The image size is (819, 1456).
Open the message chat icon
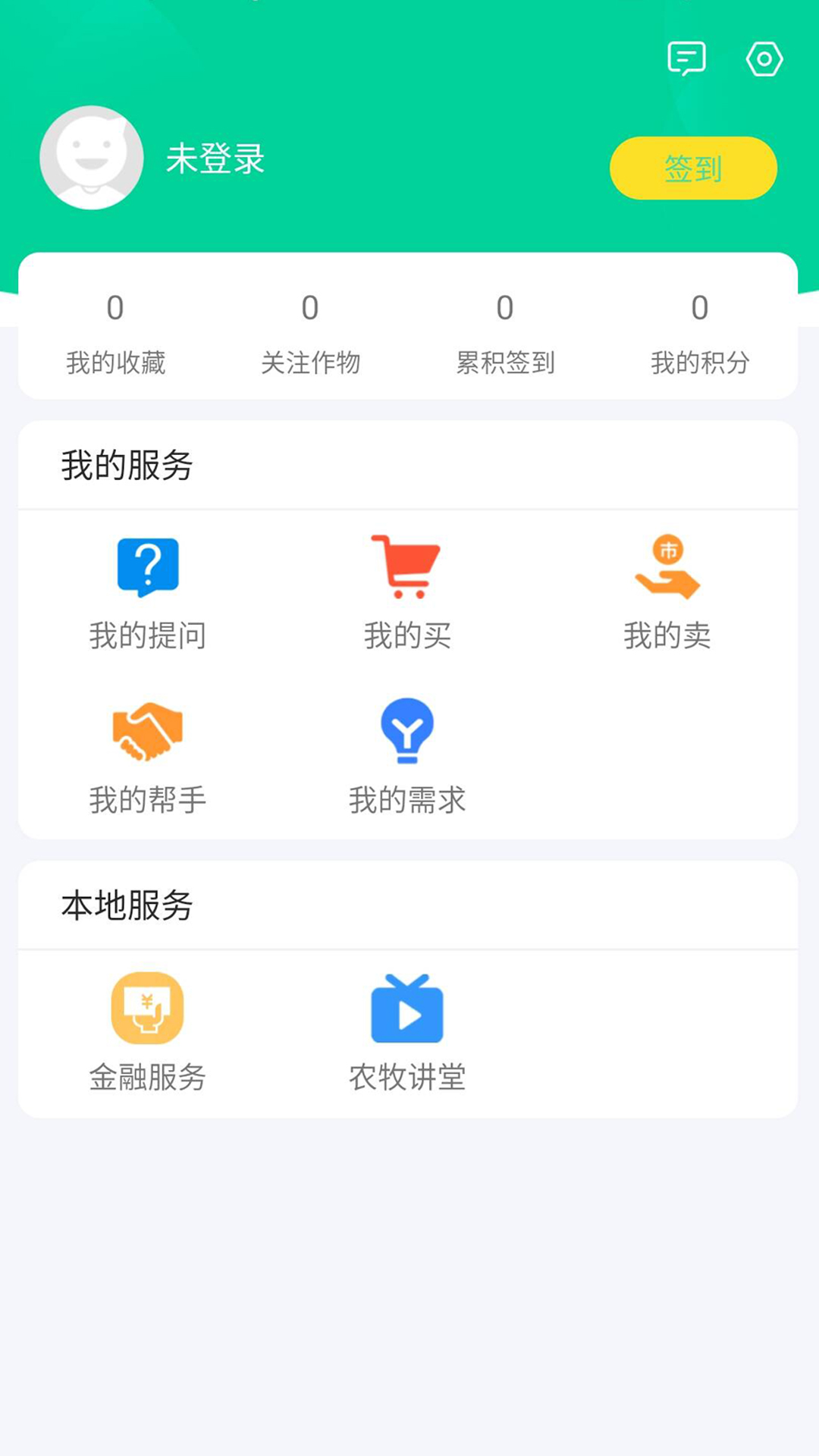point(687,60)
